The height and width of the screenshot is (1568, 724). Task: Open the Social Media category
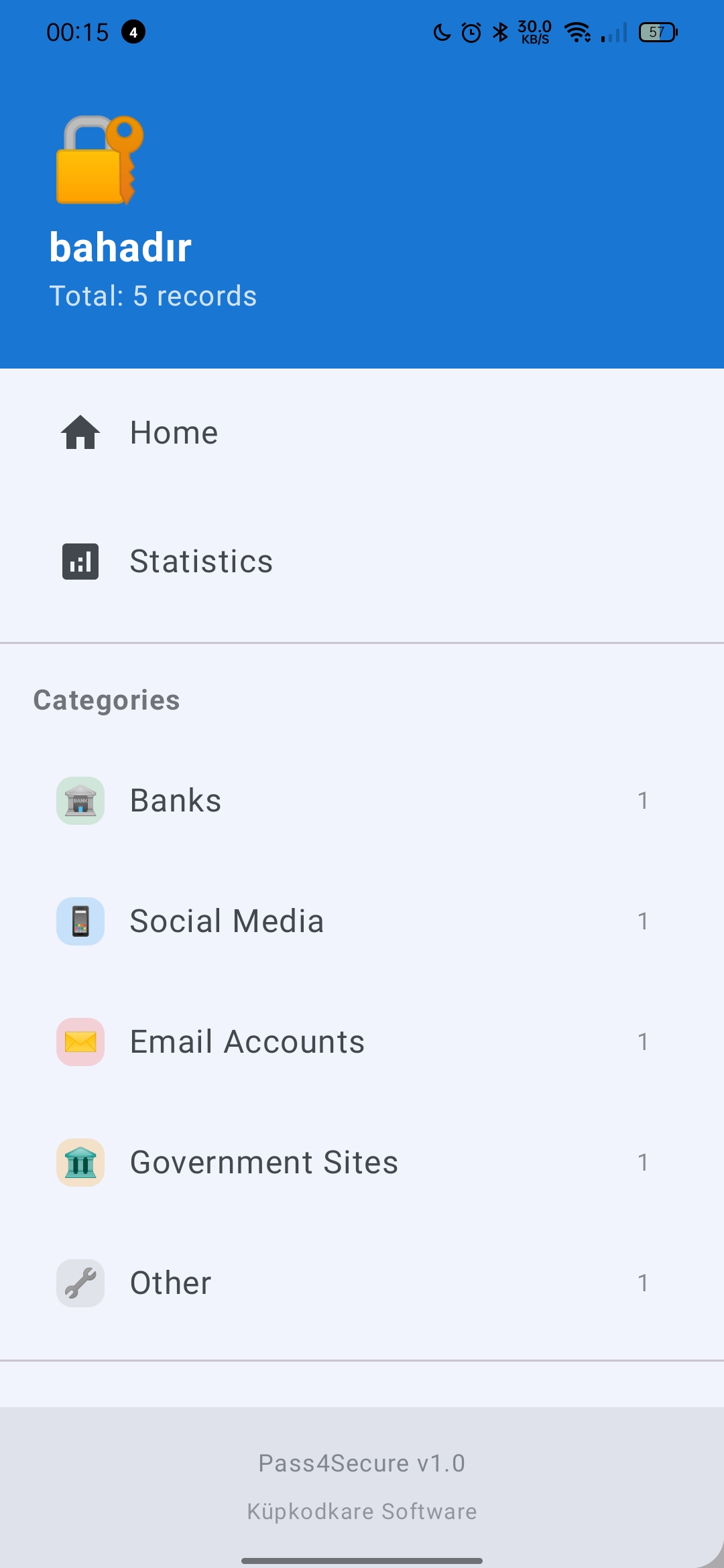tap(362, 921)
